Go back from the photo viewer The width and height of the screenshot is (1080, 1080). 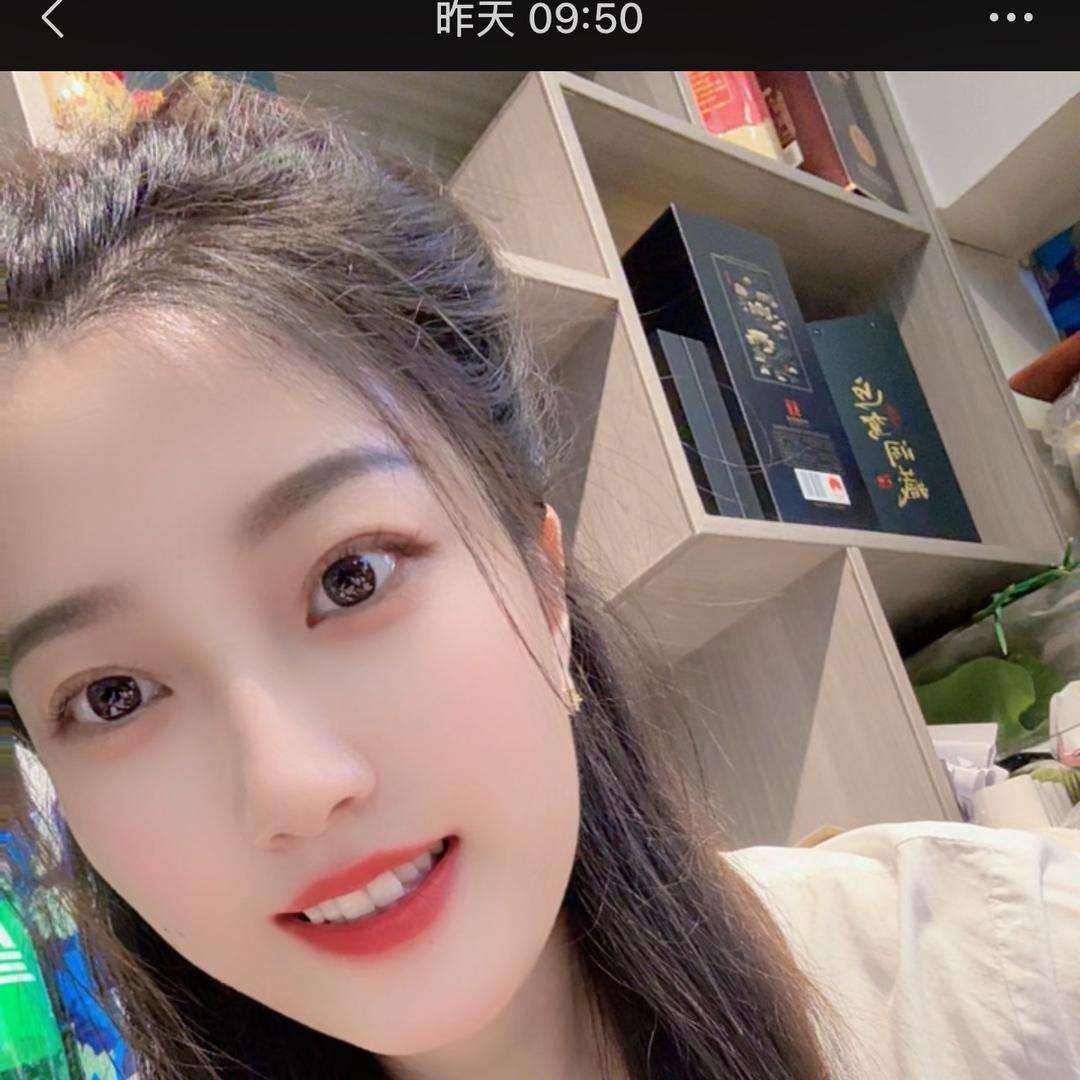click(53, 19)
